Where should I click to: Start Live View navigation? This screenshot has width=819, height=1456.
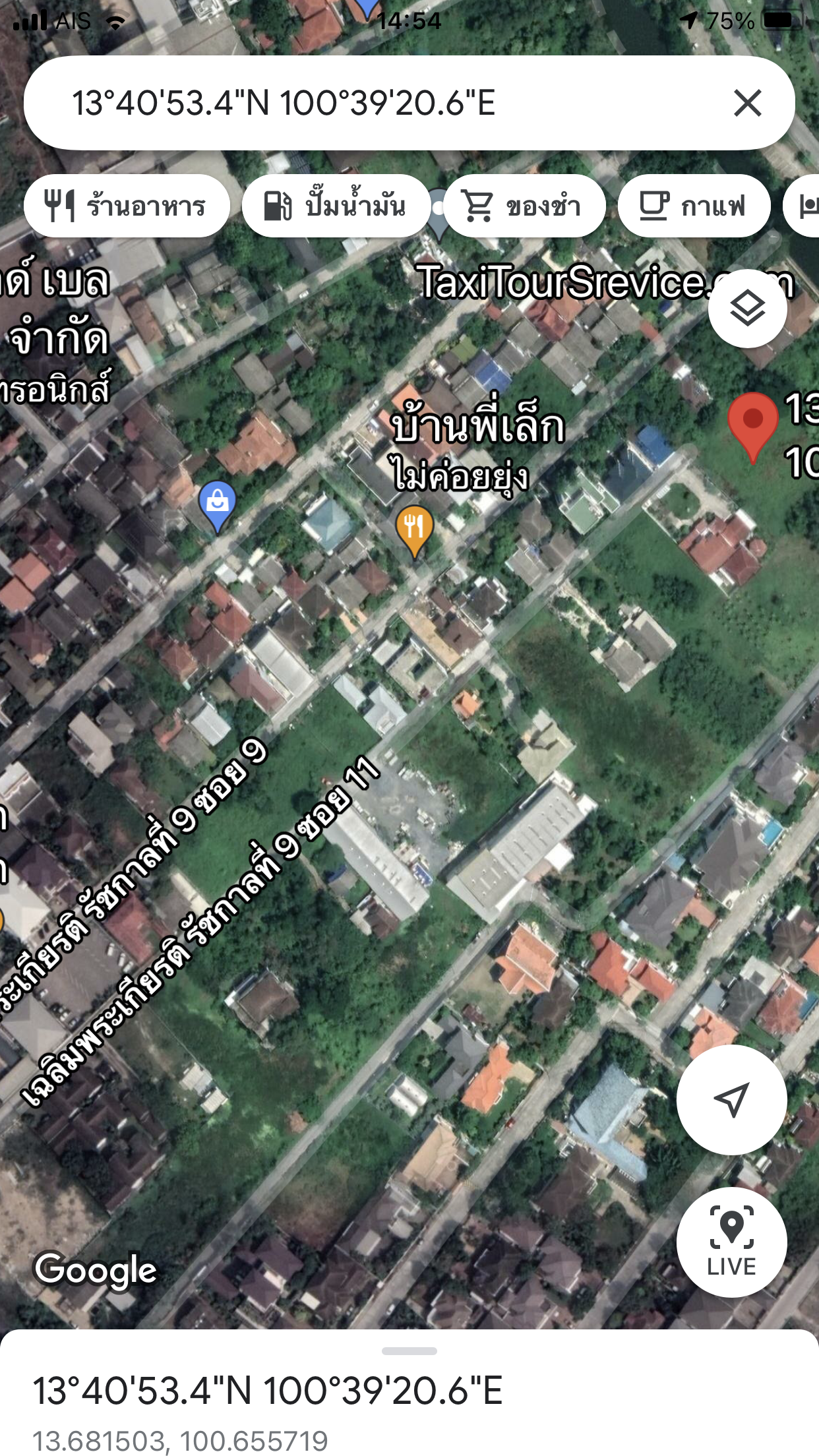click(731, 1242)
